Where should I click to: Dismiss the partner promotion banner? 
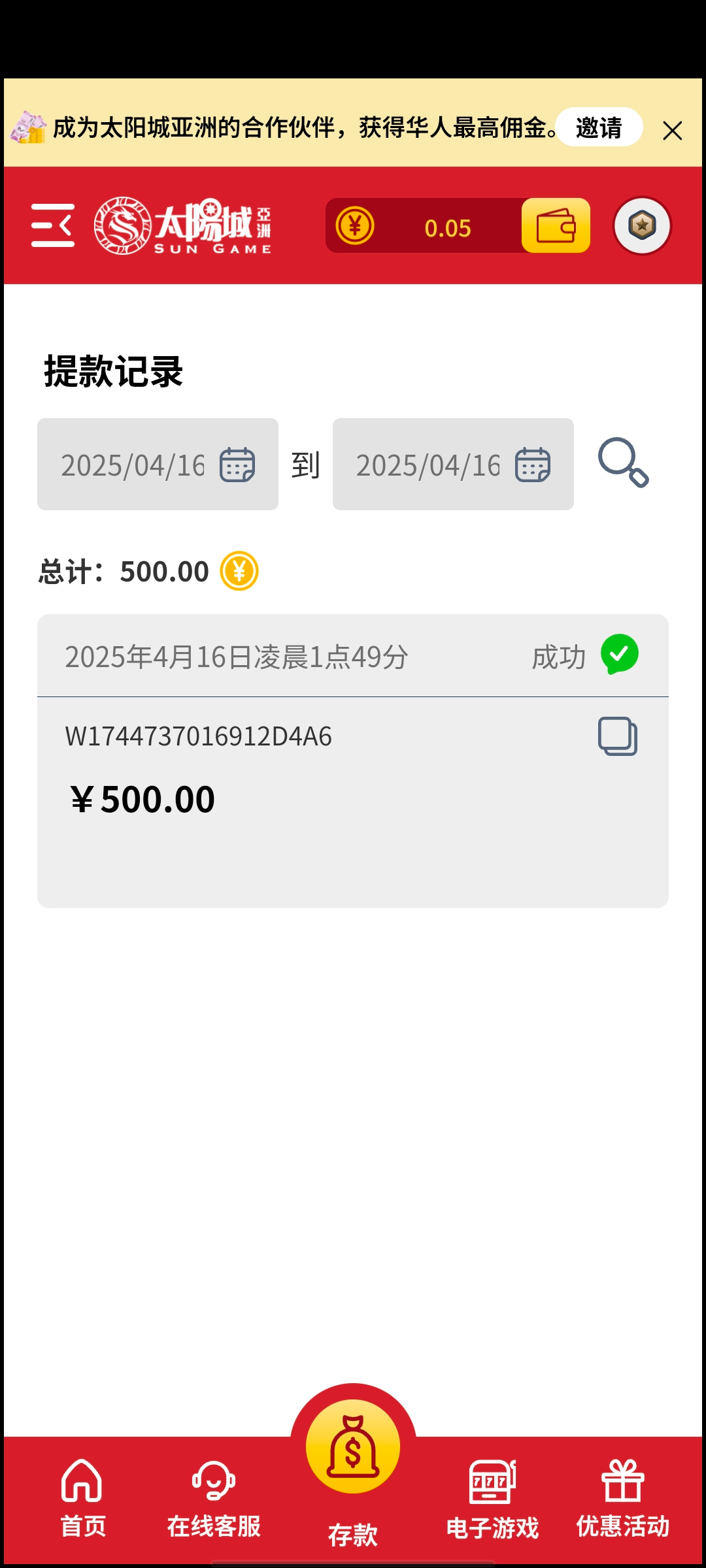(x=672, y=131)
